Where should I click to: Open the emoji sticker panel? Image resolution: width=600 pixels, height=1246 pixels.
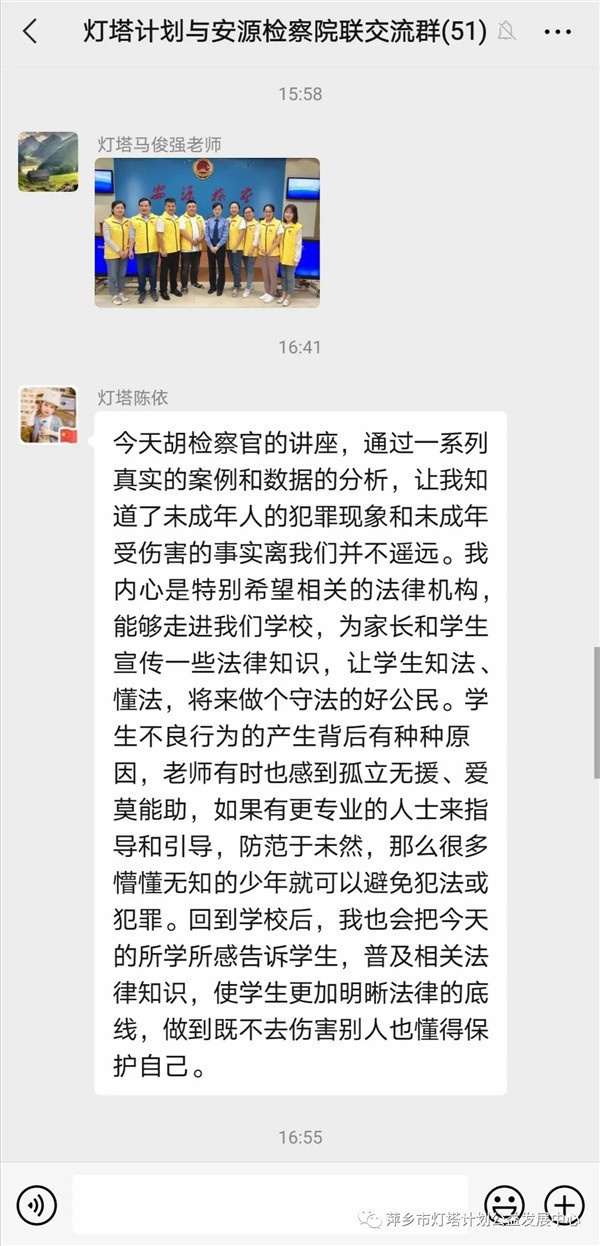504,1204
